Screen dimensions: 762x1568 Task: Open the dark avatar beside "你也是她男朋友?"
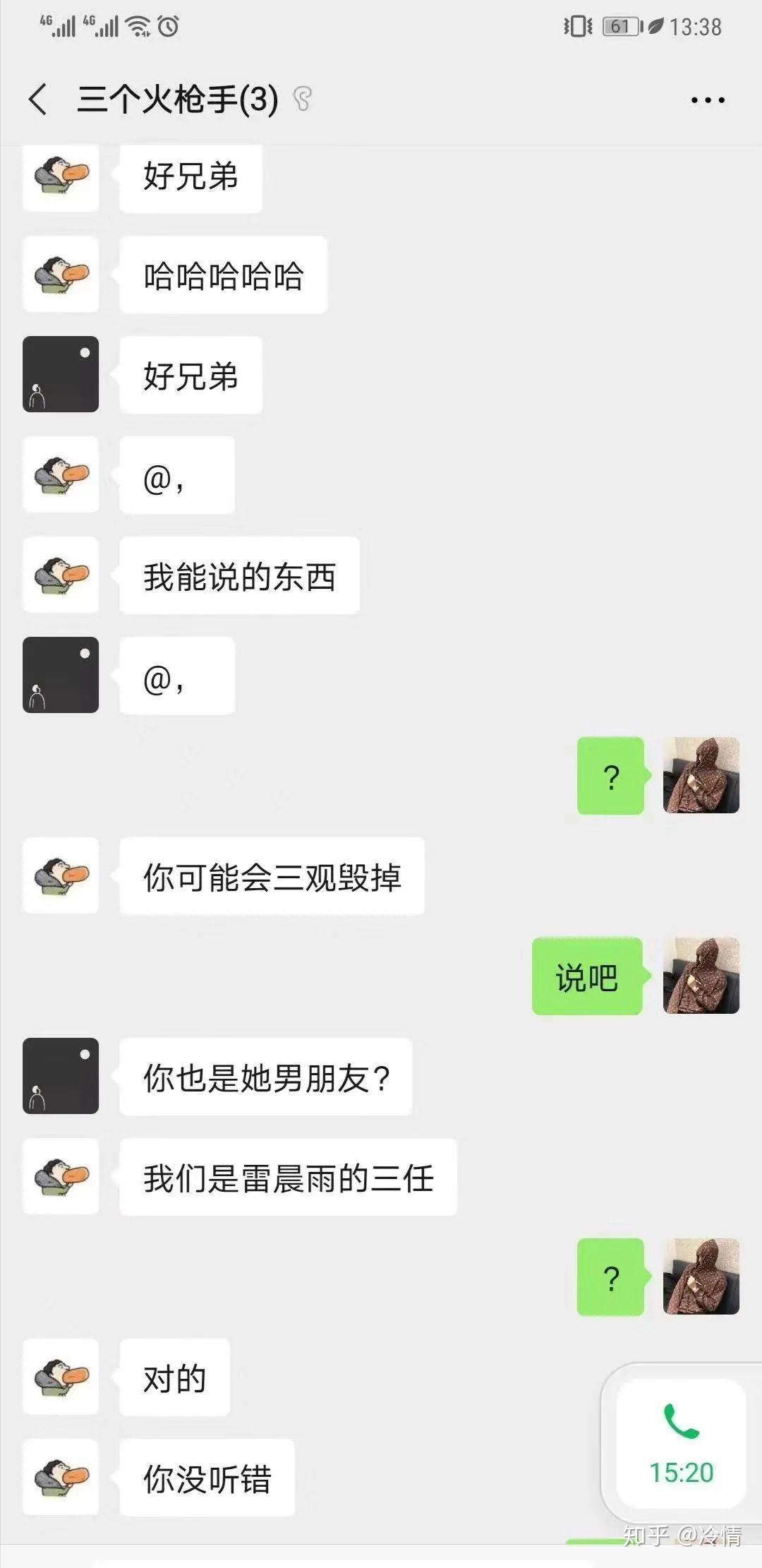pyautogui.click(x=61, y=1076)
